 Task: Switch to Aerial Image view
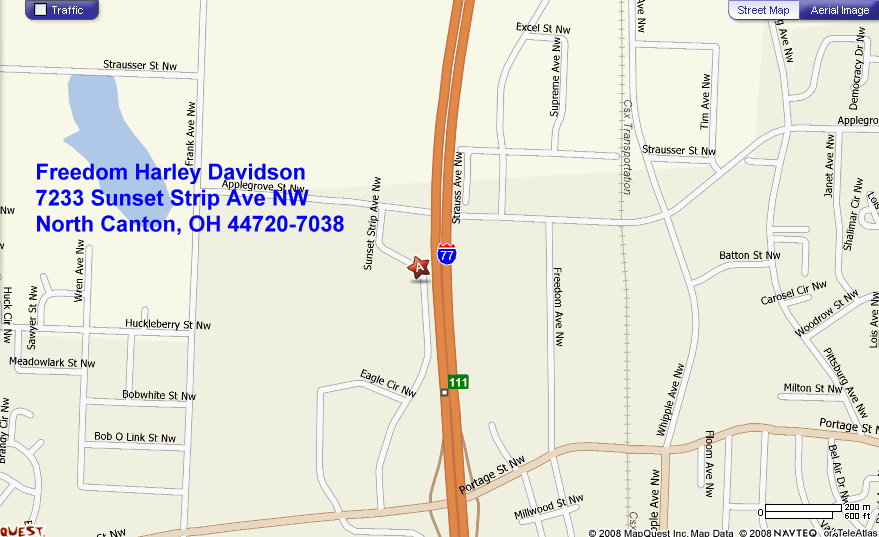point(839,10)
